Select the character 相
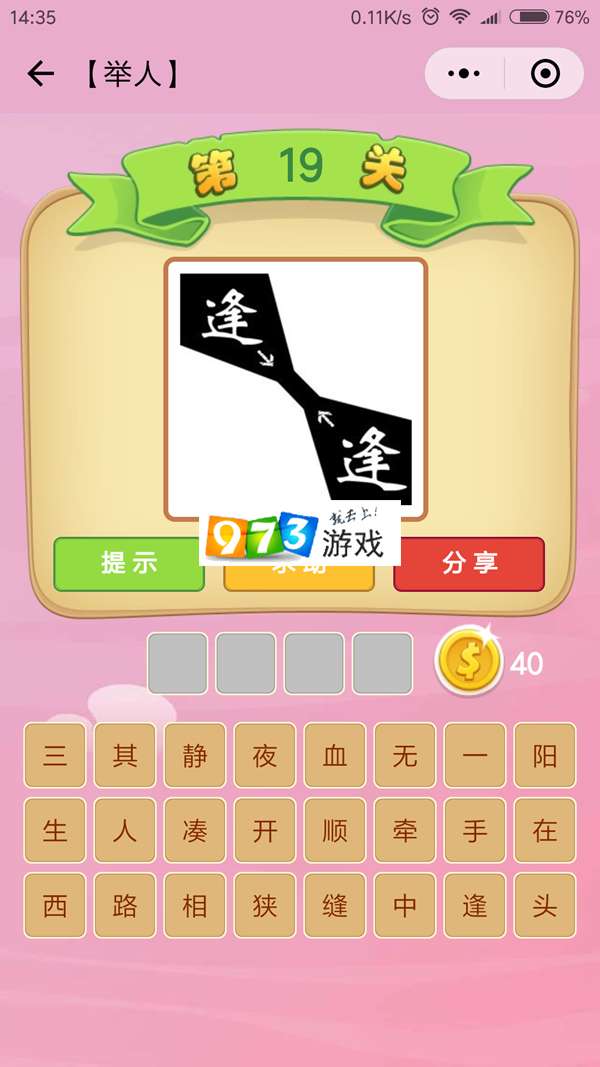The width and height of the screenshot is (600, 1067). click(x=195, y=906)
